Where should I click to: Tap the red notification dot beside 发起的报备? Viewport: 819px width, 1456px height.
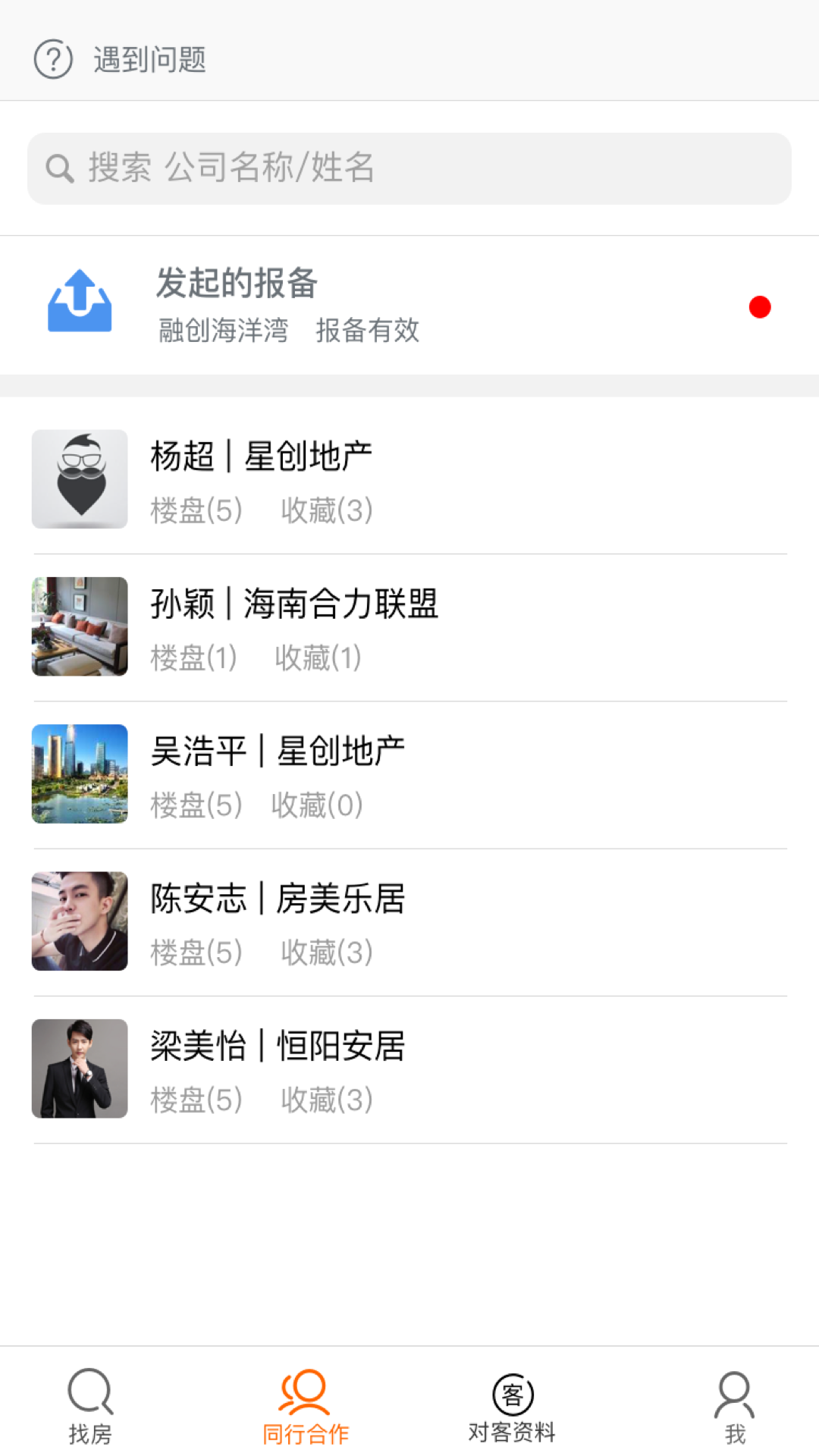click(761, 307)
